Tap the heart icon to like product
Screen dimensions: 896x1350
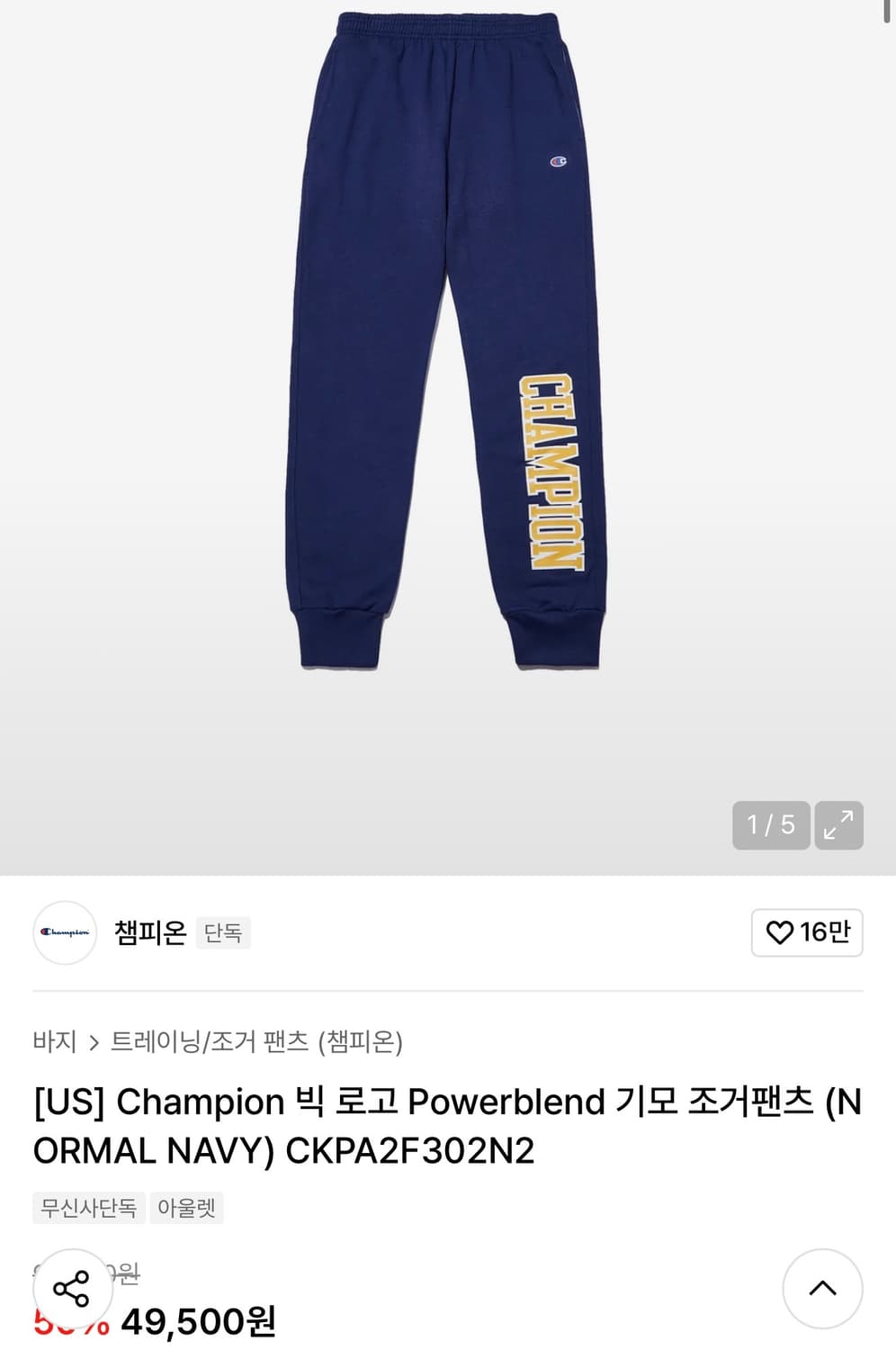(x=779, y=933)
